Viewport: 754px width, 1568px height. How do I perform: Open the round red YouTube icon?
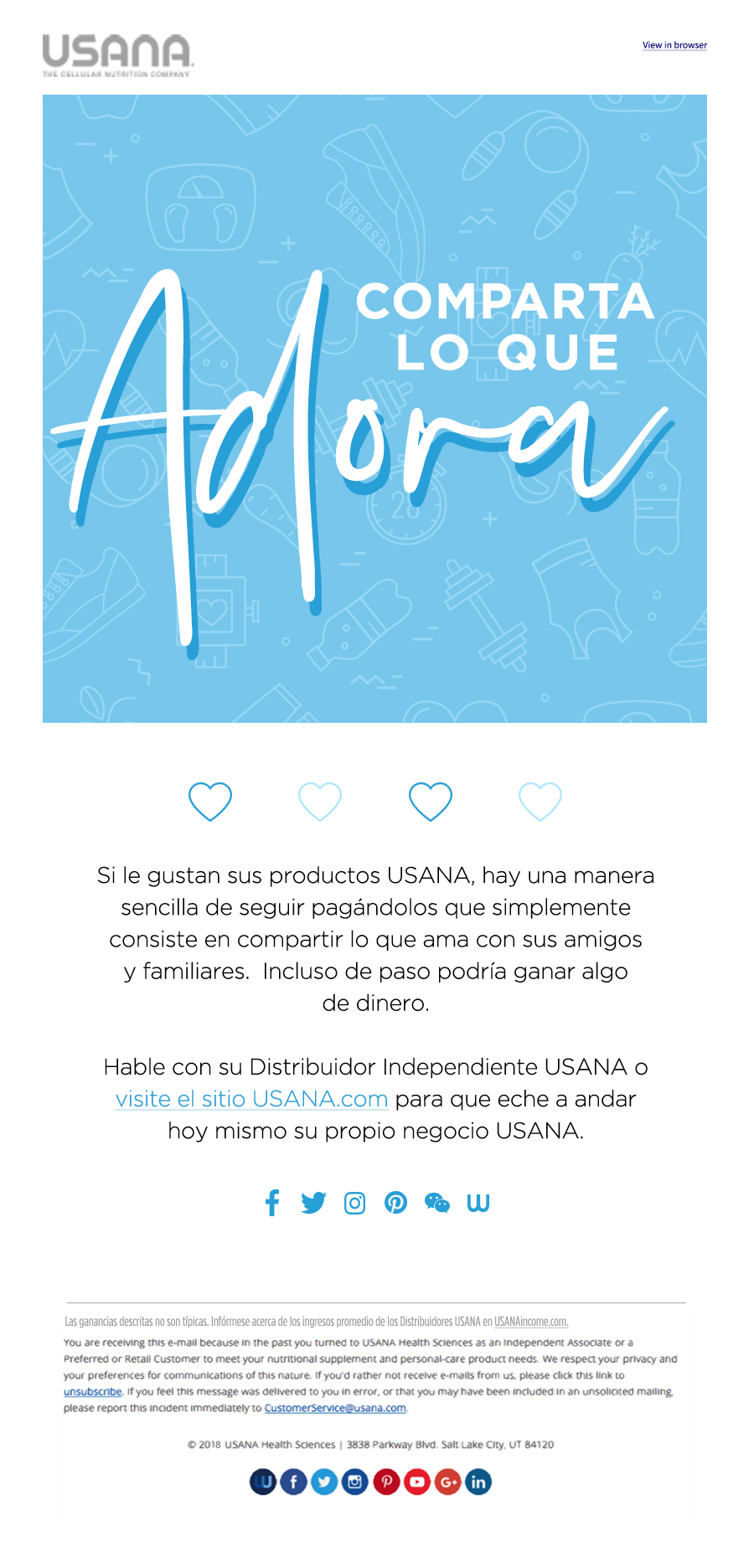[417, 1482]
